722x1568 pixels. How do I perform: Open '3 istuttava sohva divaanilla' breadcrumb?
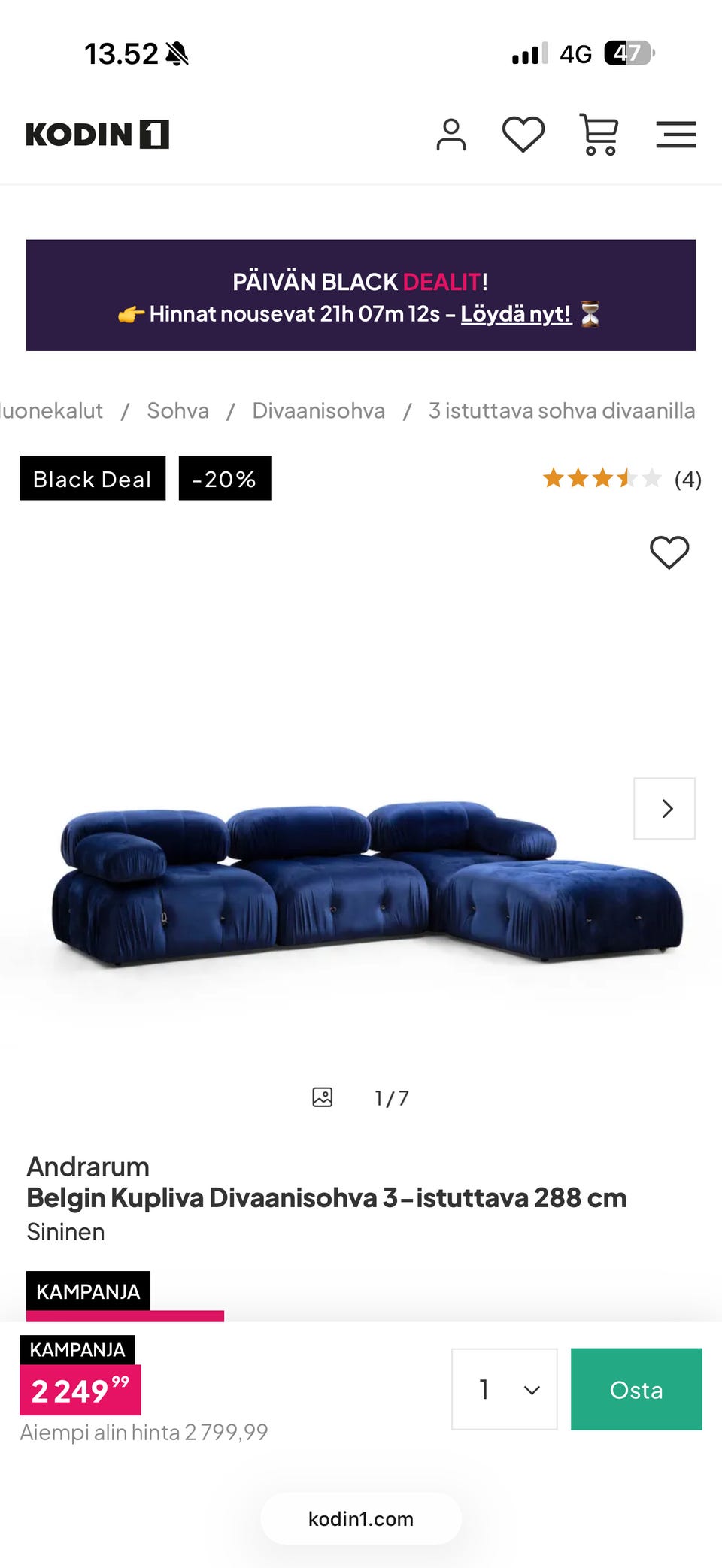coord(561,410)
